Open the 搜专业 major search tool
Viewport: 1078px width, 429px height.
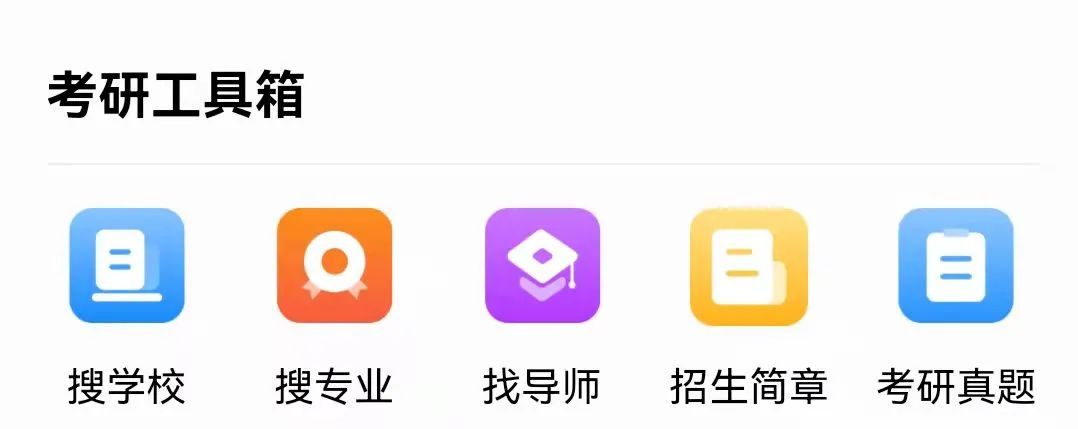point(334,266)
